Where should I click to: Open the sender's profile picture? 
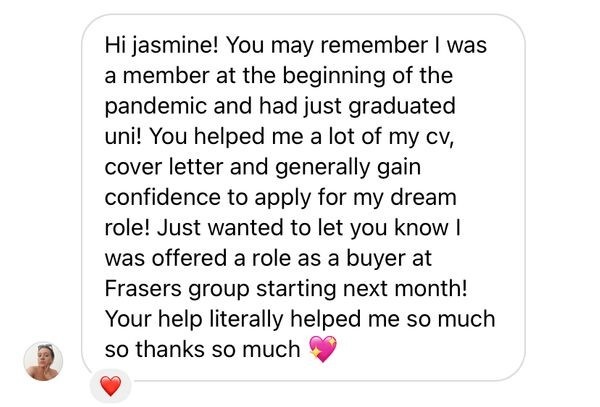[44, 361]
